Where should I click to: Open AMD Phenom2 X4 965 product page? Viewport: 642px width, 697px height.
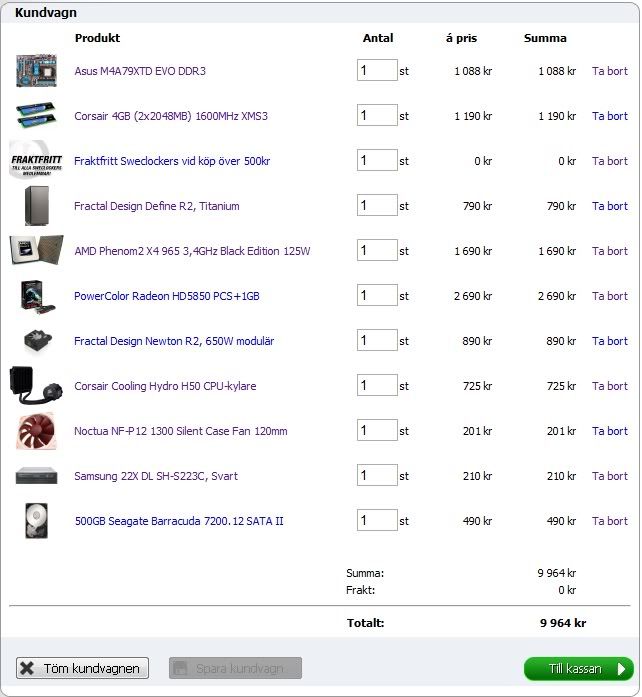(x=192, y=251)
